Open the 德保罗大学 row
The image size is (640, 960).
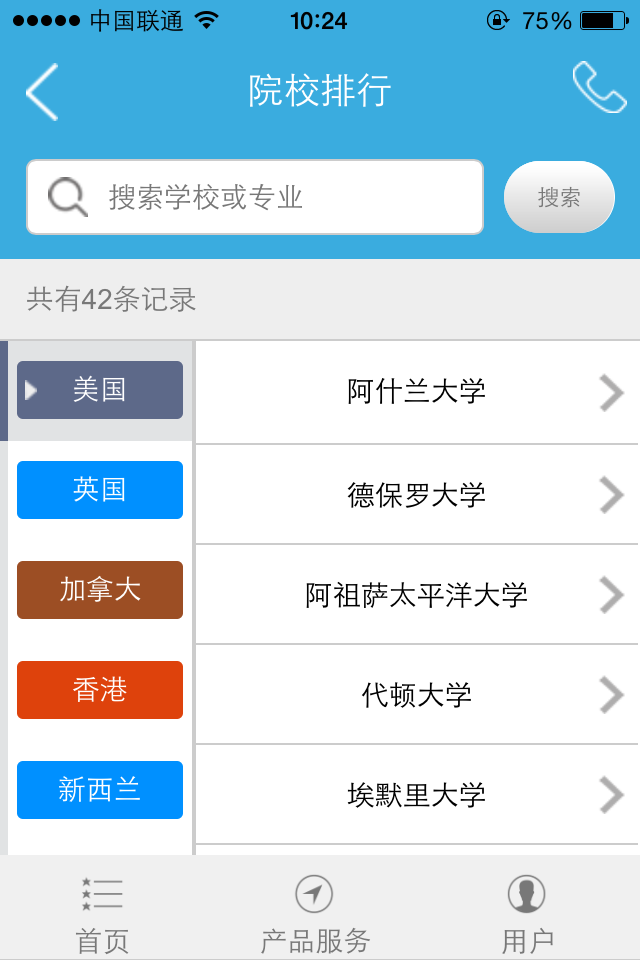417,495
